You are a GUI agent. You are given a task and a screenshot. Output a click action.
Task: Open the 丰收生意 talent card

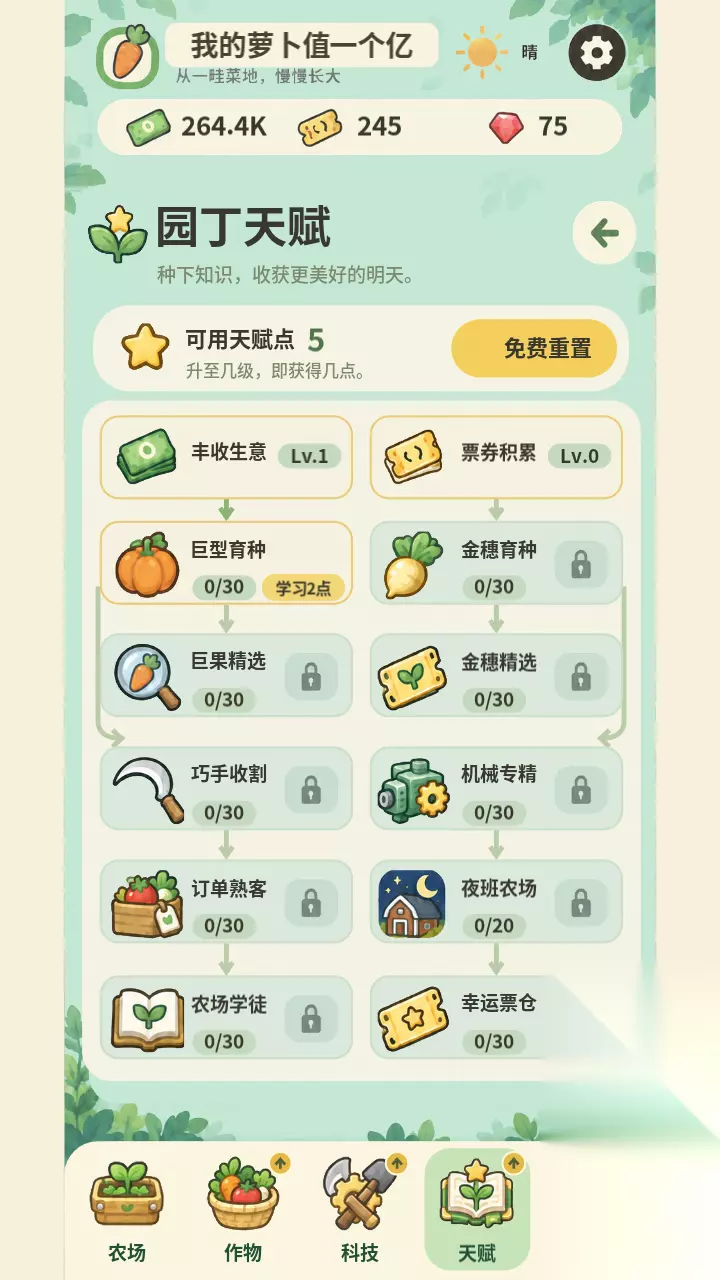point(226,457)
